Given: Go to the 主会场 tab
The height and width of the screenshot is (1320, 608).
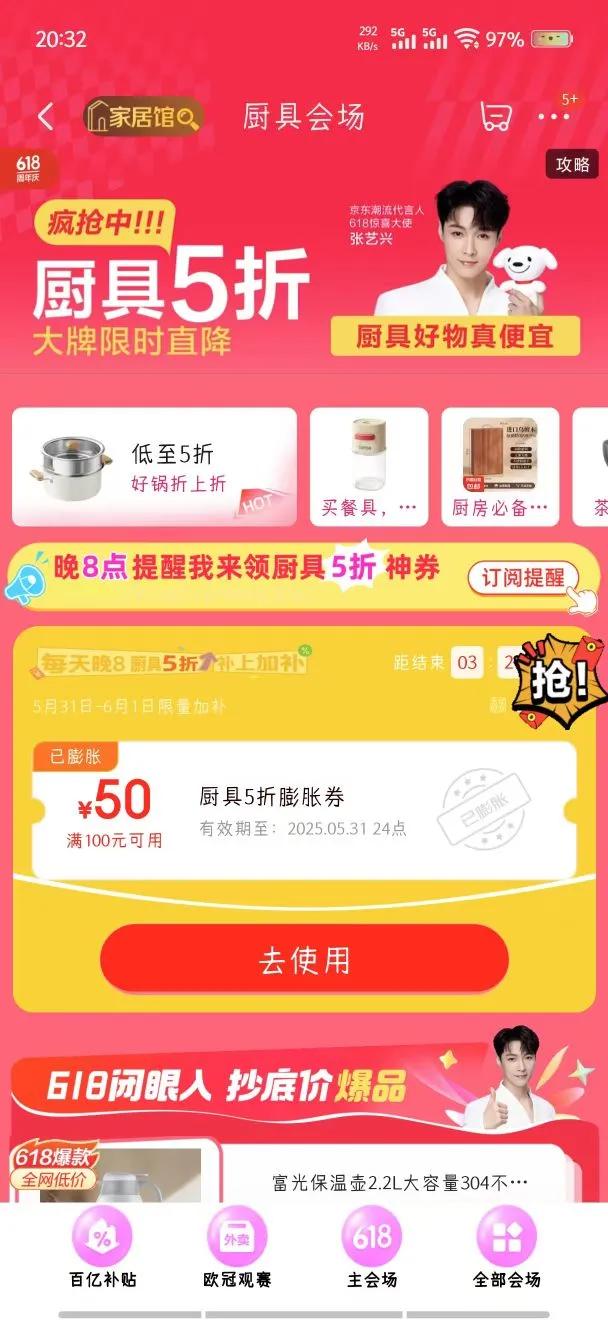Looking at the screenshot, I should 372,1248.
